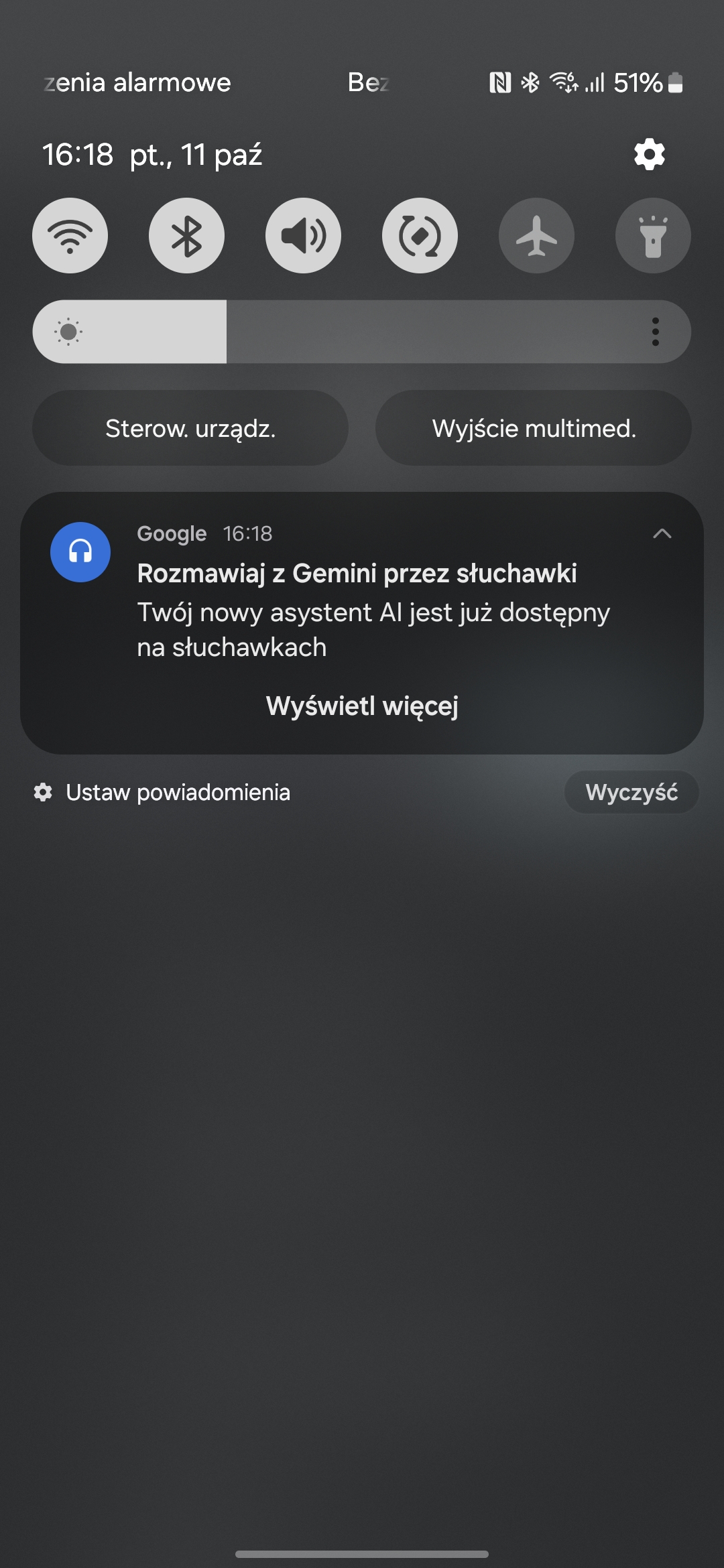The width and height of the screenshot is (724, 1568).
Task: Turn on the flashlight
Action: point(653,236)
